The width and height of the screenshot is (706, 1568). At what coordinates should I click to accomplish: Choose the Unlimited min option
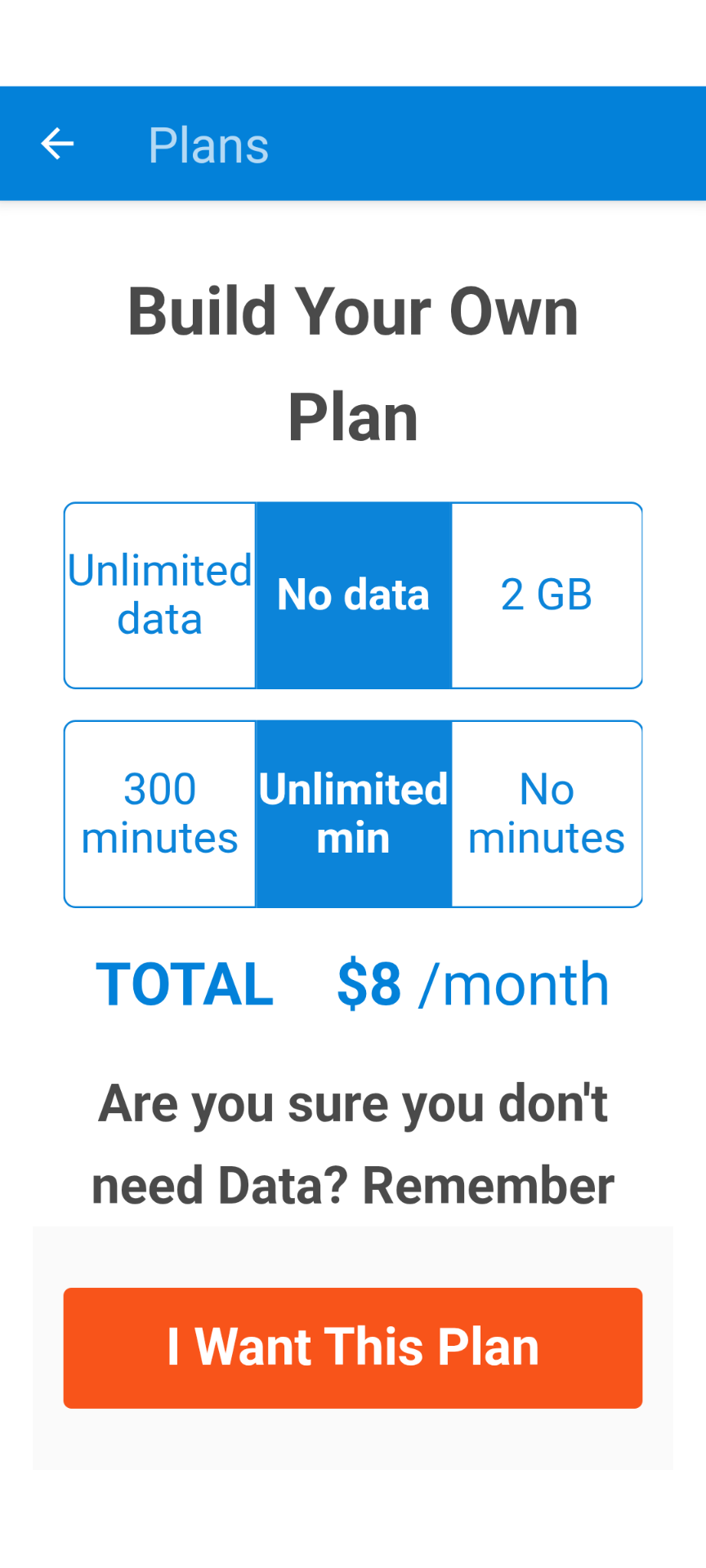click(353, 813)
